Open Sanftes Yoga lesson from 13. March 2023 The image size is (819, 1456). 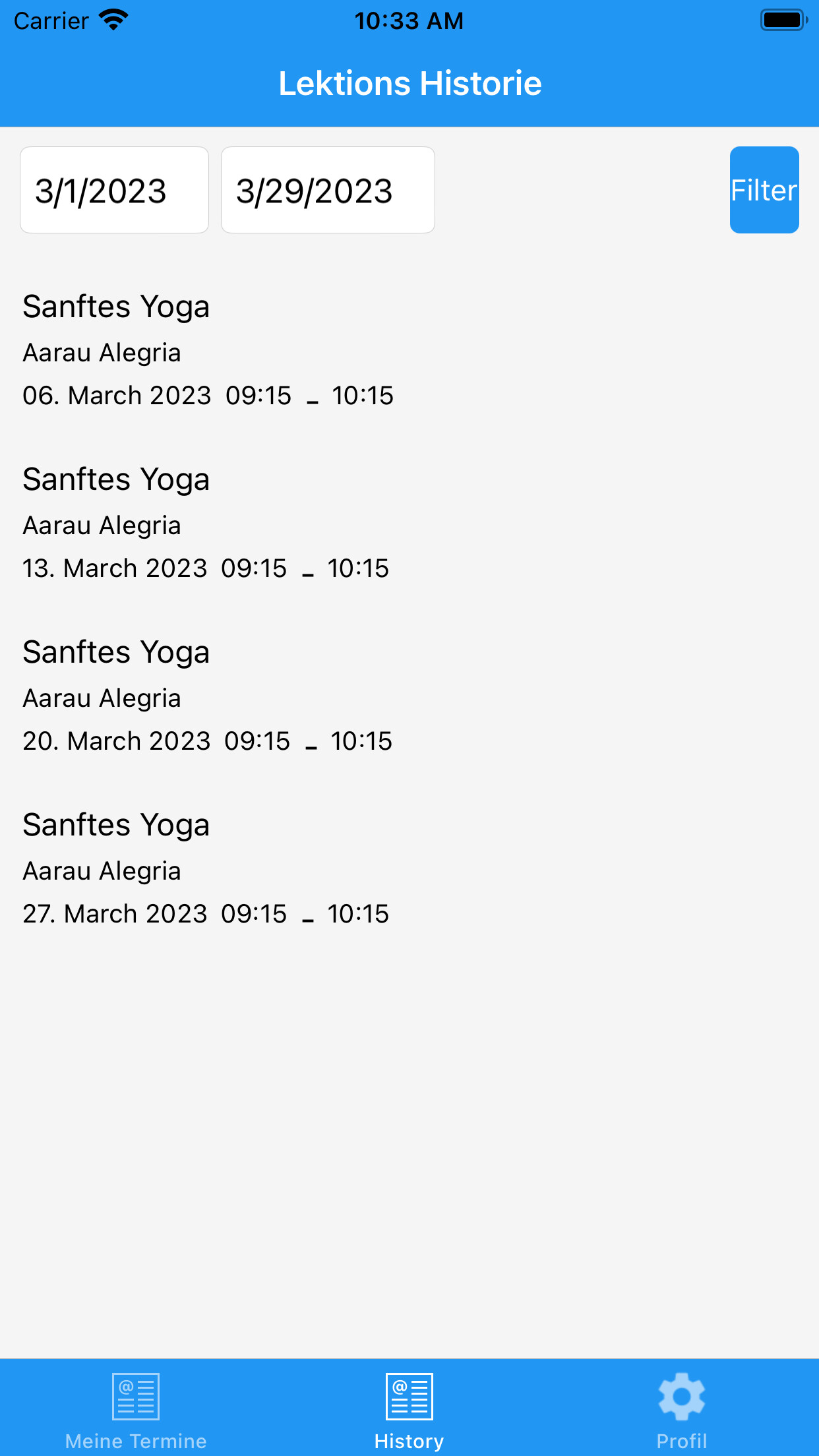(409, 524)
